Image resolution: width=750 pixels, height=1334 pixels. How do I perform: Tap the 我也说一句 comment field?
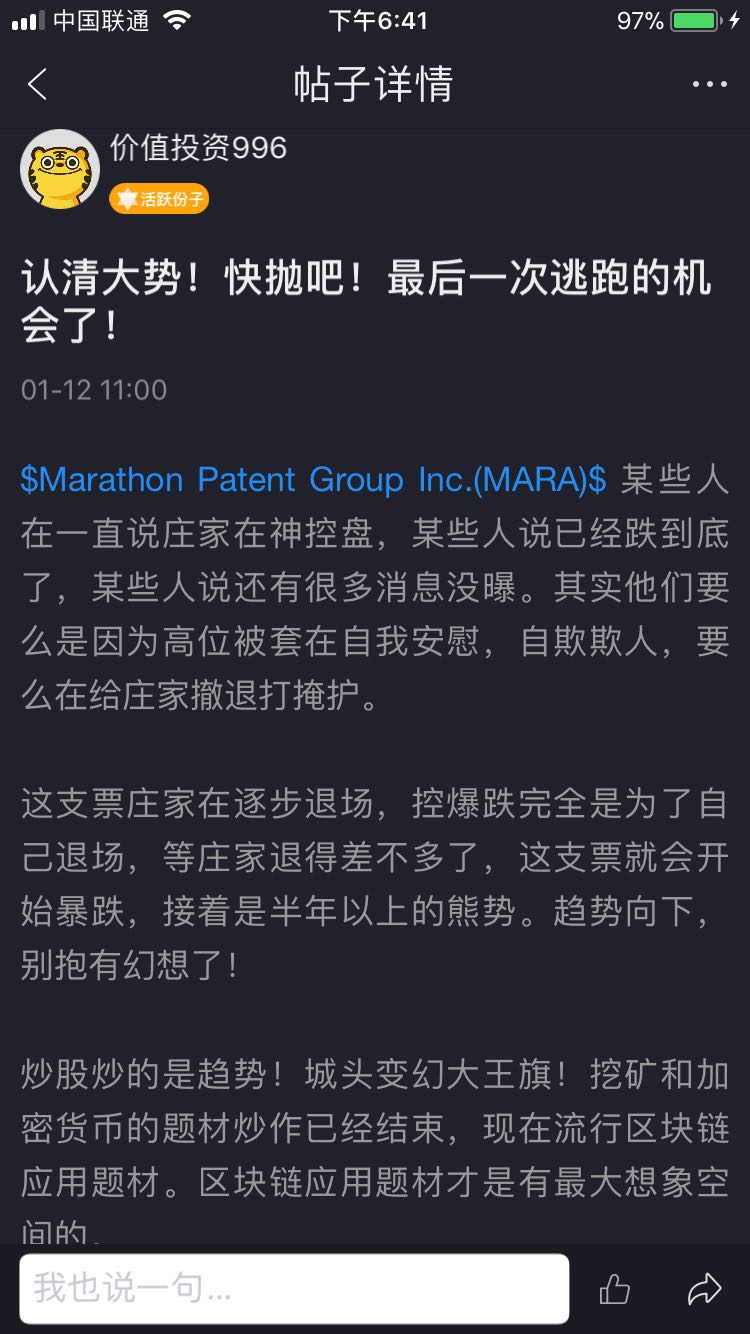(294, 1288)
